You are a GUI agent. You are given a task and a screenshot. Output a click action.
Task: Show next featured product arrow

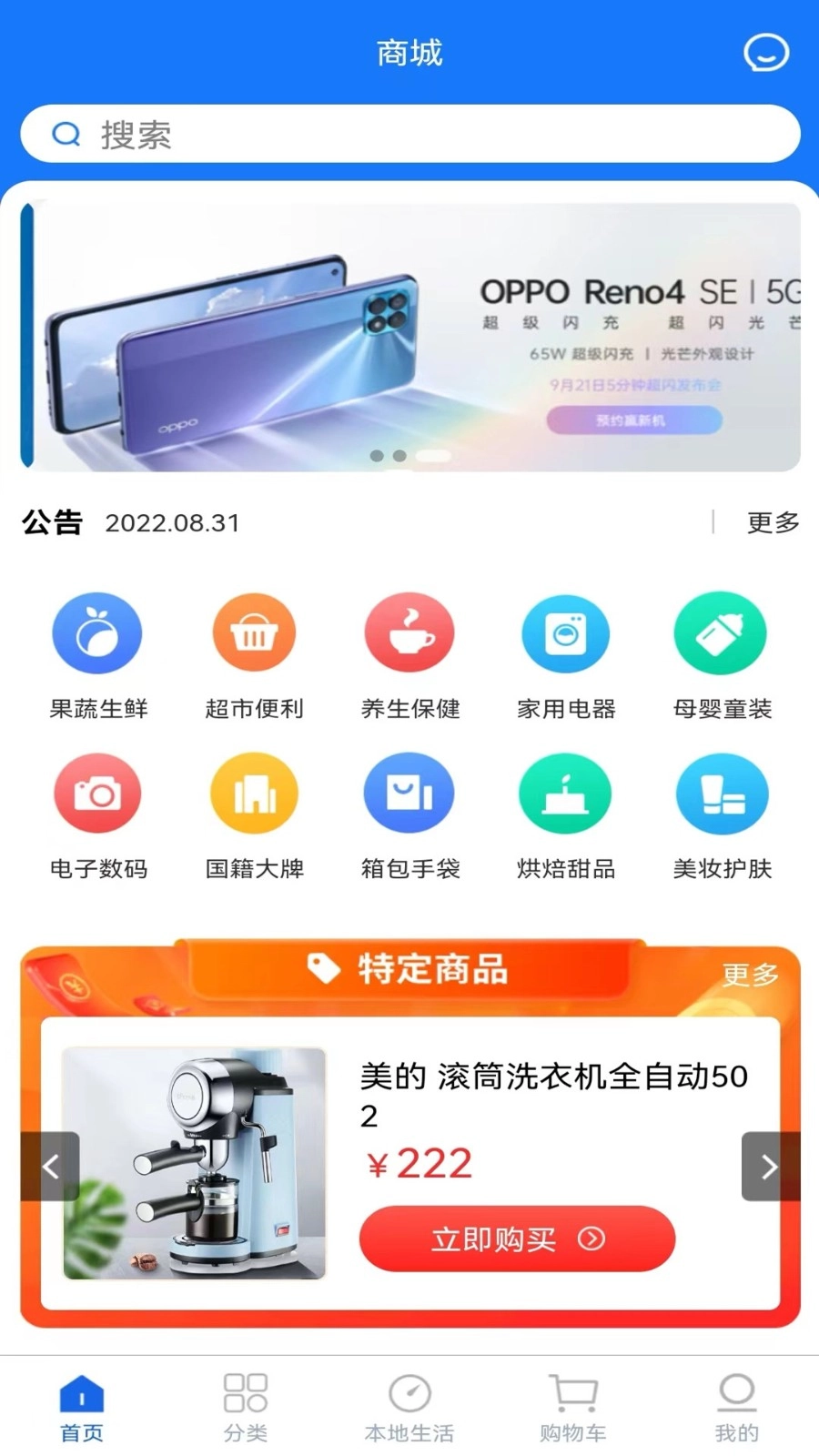(770, 1167)
